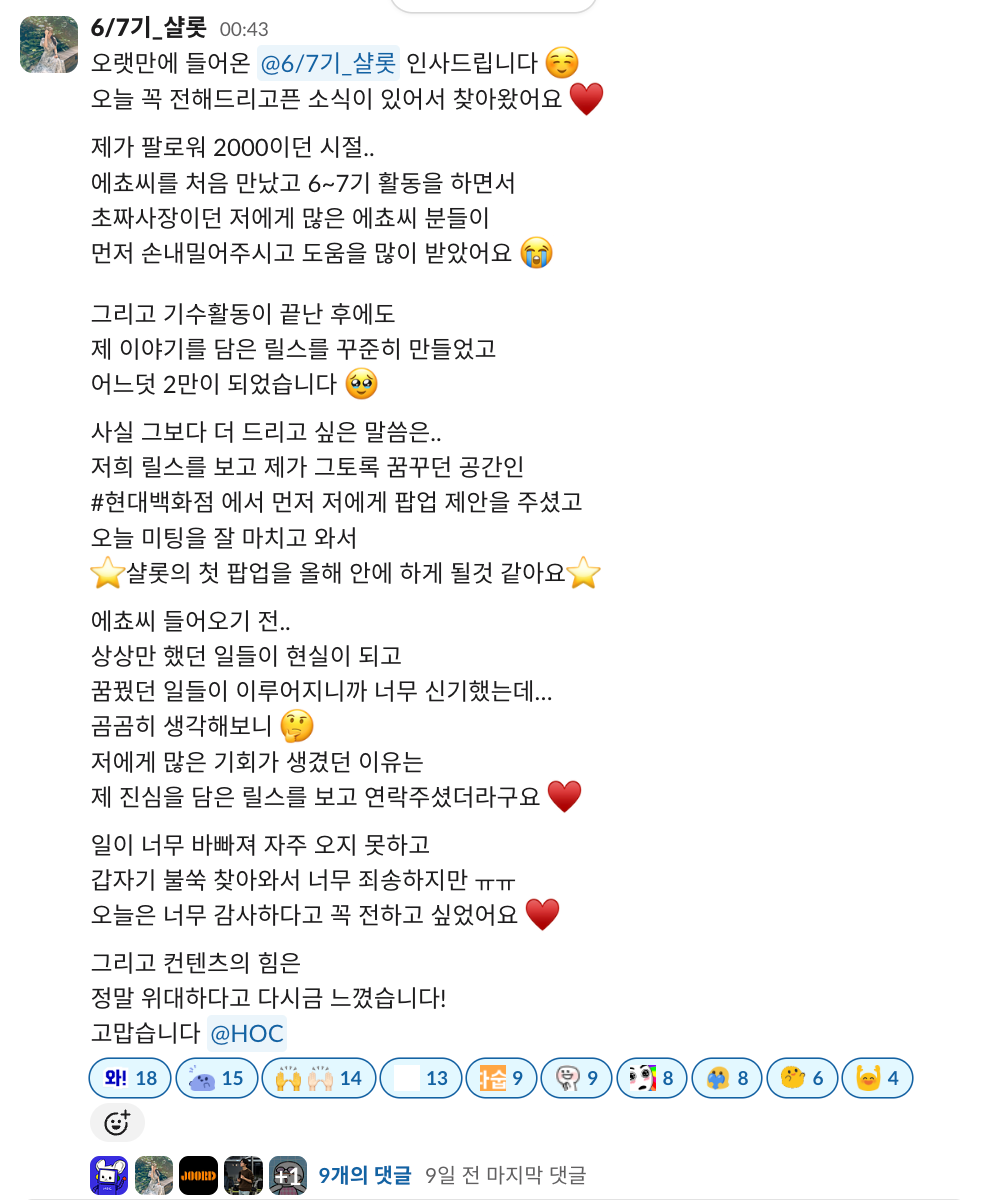Open 6/7기_샬롯's profile picture

pyautogui.click(x=49, y=44)
